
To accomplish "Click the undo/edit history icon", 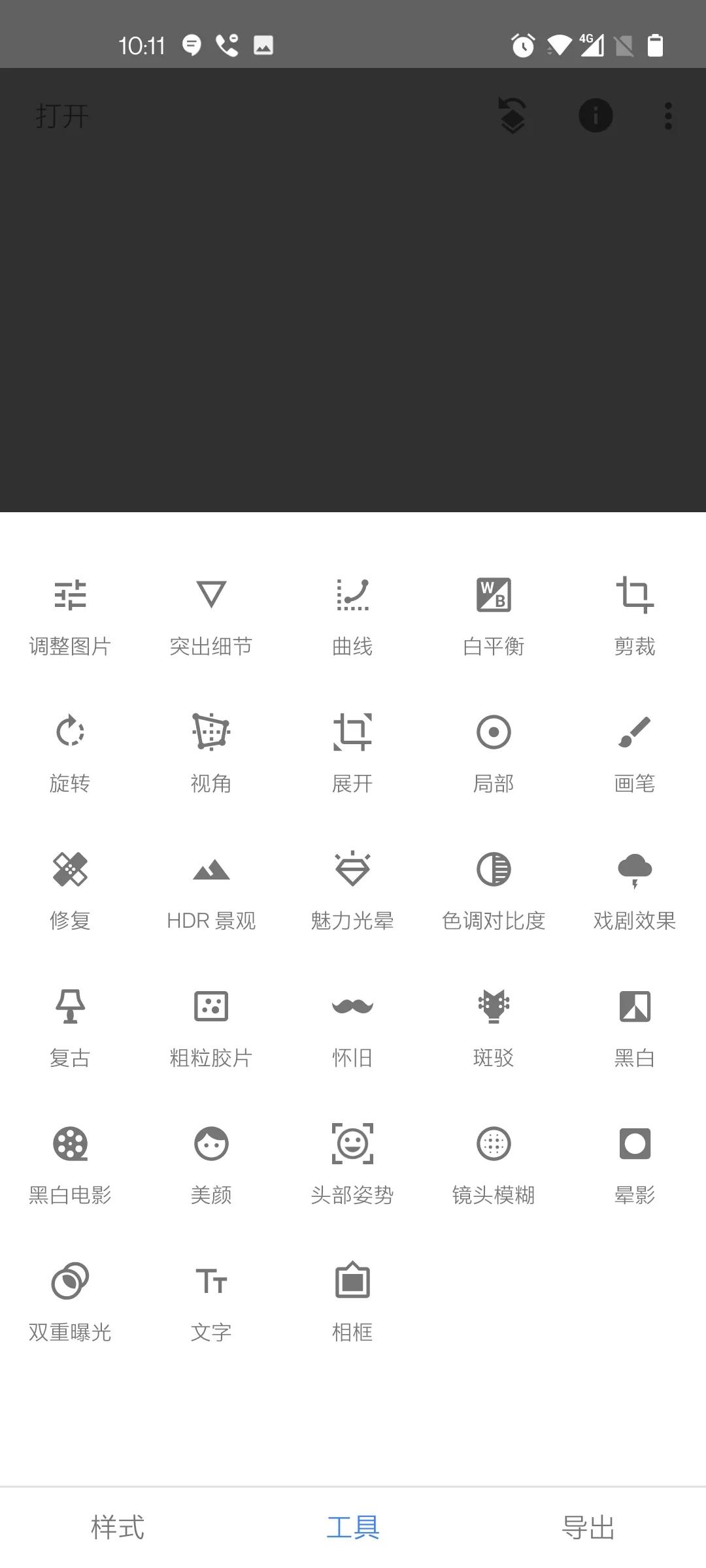I will pos(512,116).
